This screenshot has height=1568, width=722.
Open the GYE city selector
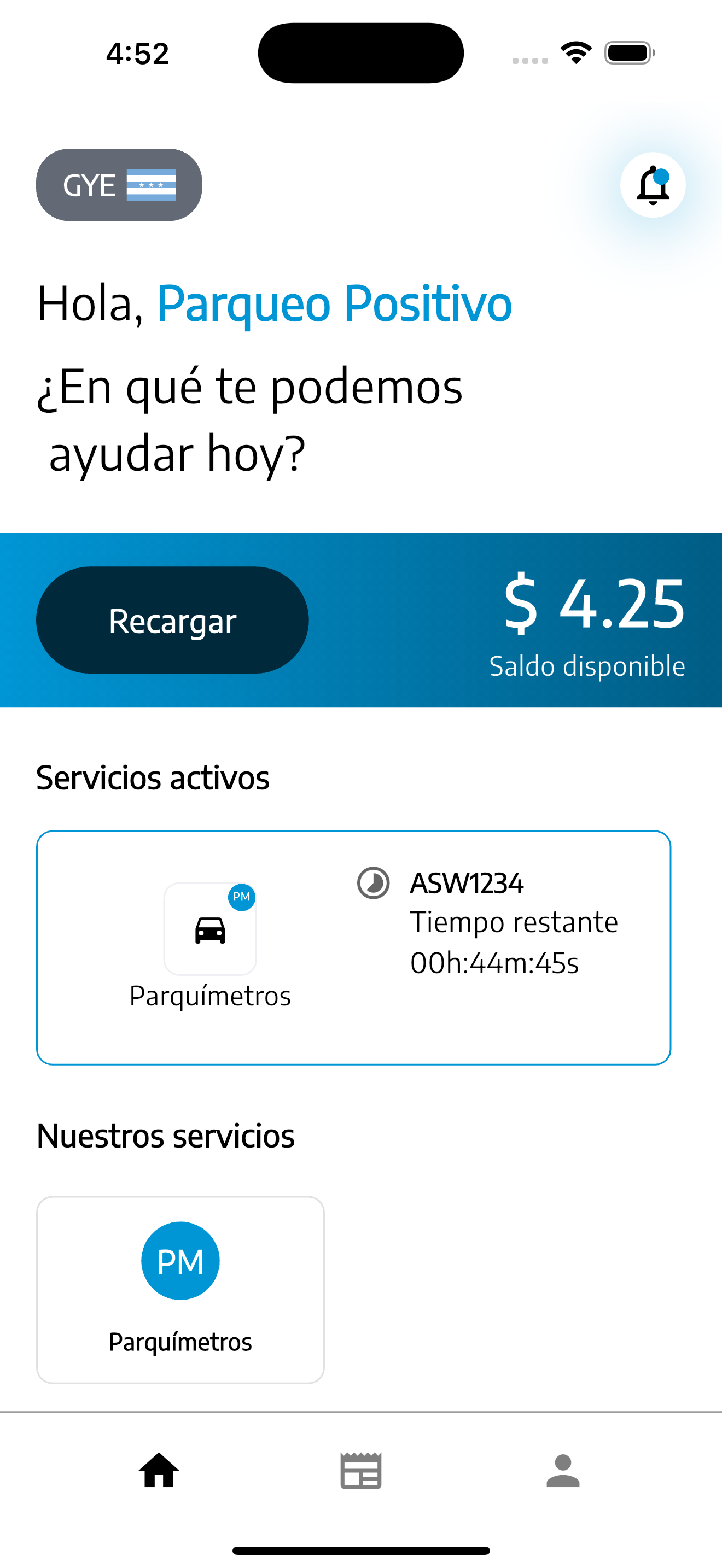(x=119, y=185)
